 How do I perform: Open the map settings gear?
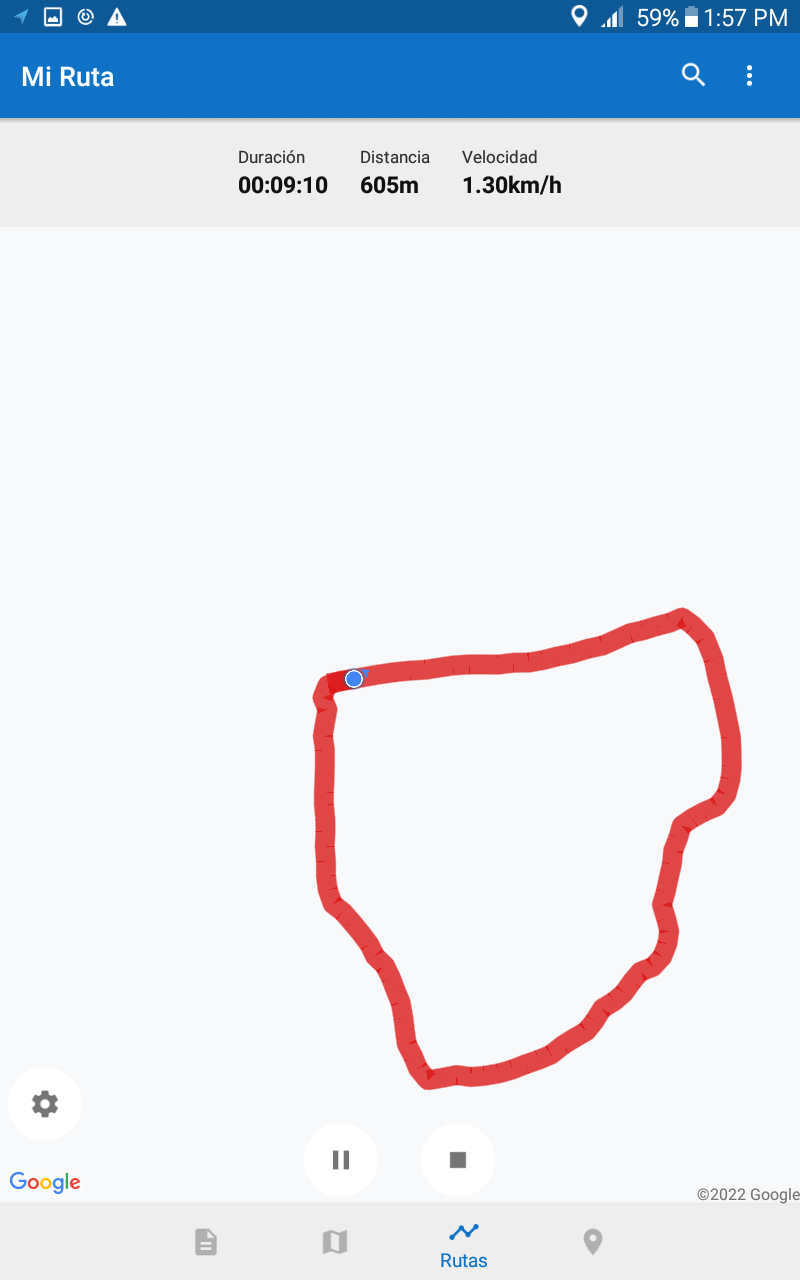[45, 1104]
